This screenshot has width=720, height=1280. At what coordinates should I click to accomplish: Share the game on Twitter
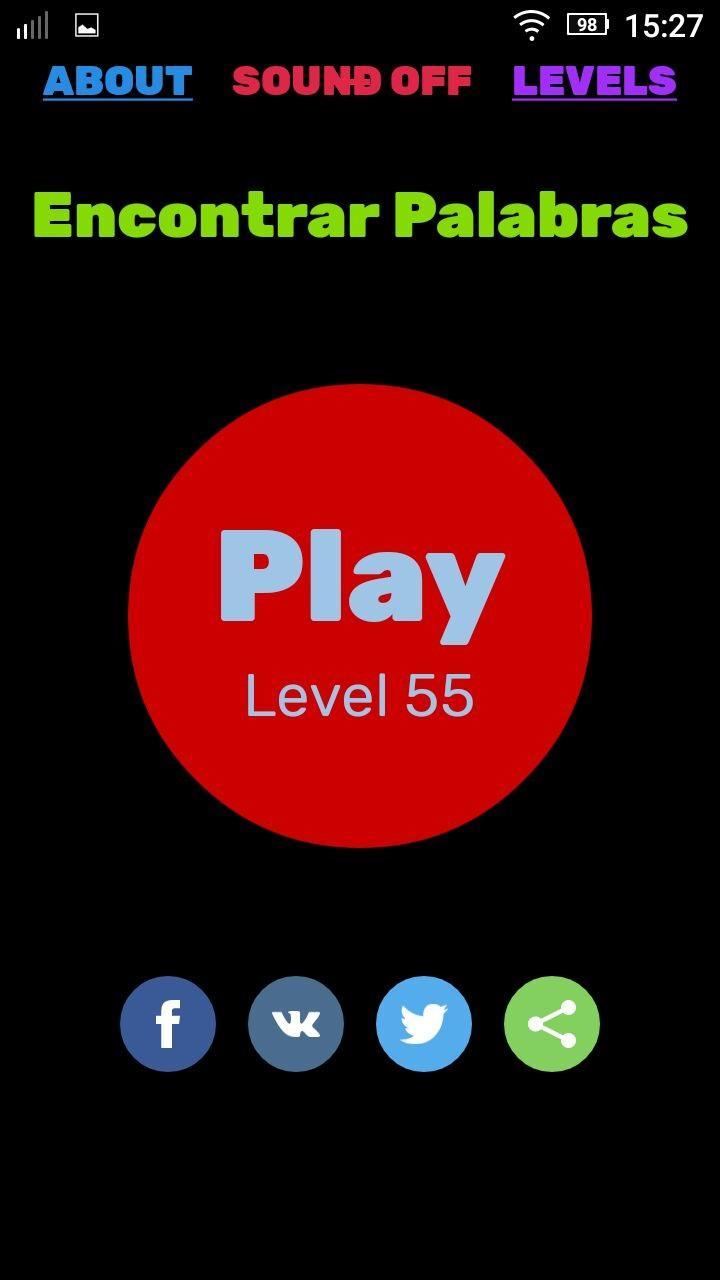[x=424, y=1024]
